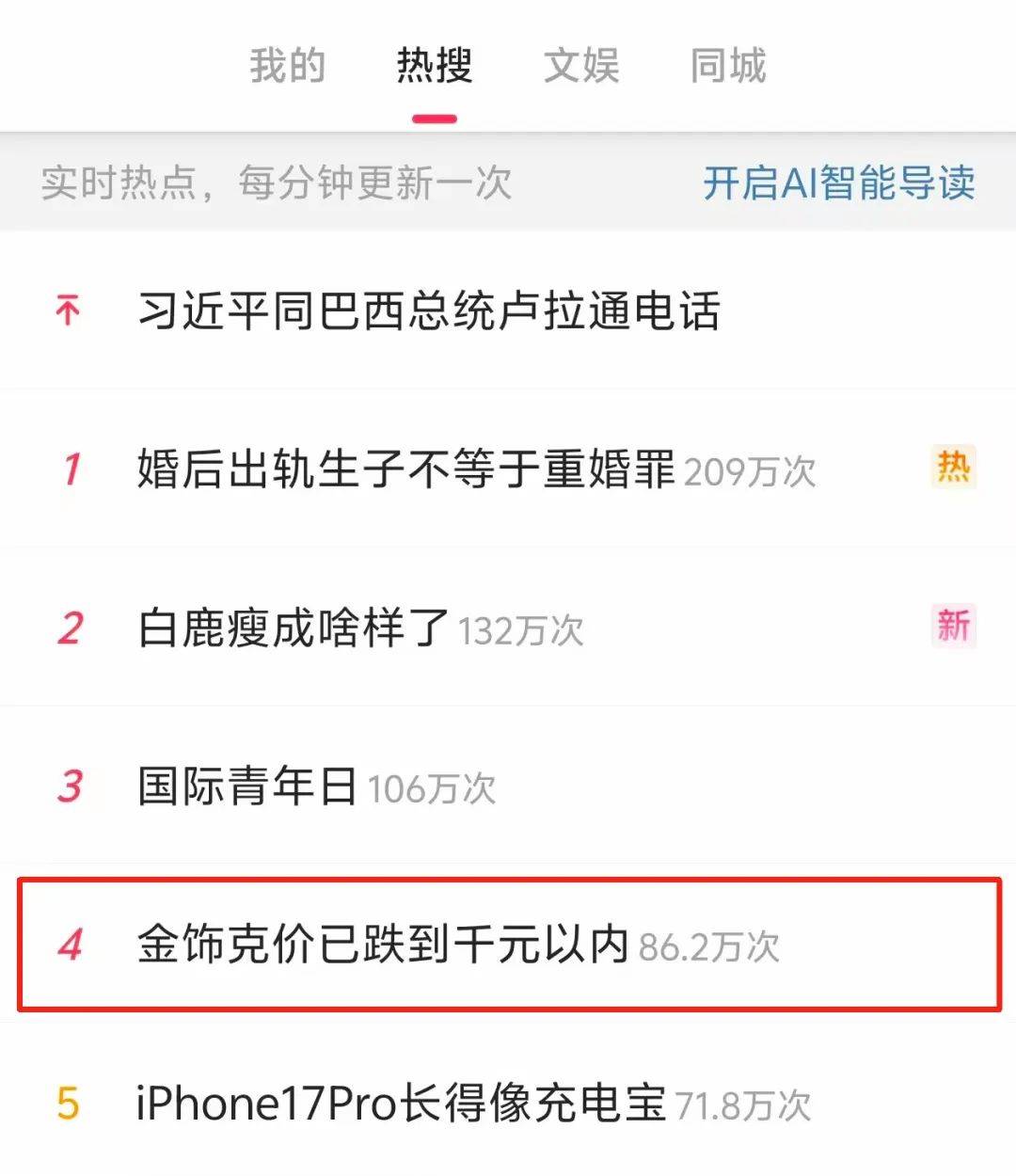Select the 热搜 tab
Screen dimensions: 1016x1176
434,67
